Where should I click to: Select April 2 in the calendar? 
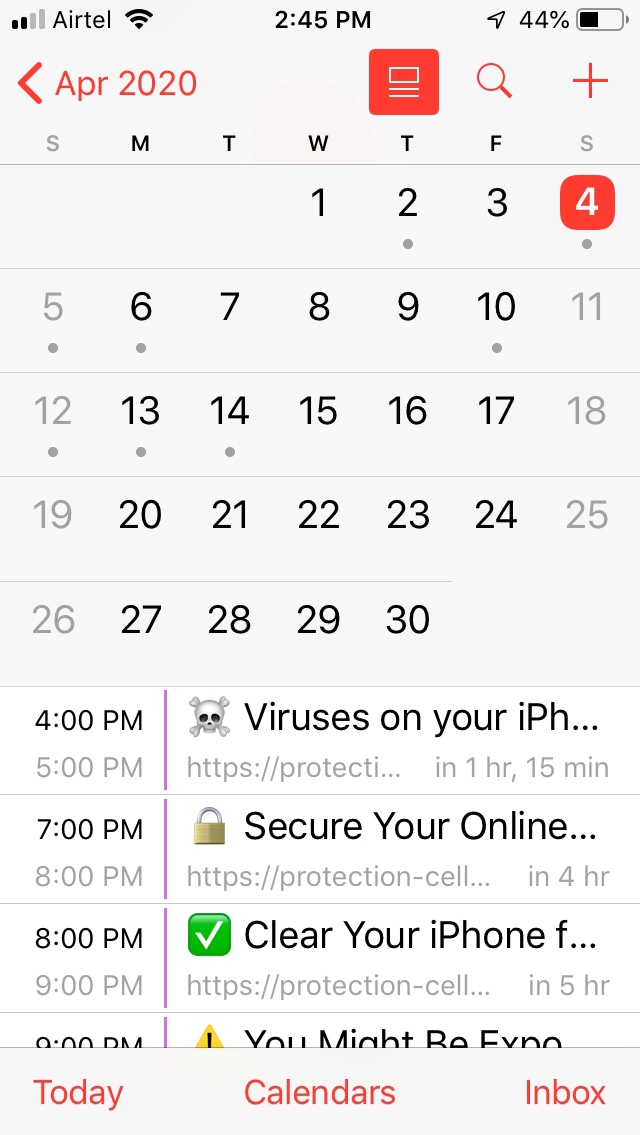[x=408, y=203]
